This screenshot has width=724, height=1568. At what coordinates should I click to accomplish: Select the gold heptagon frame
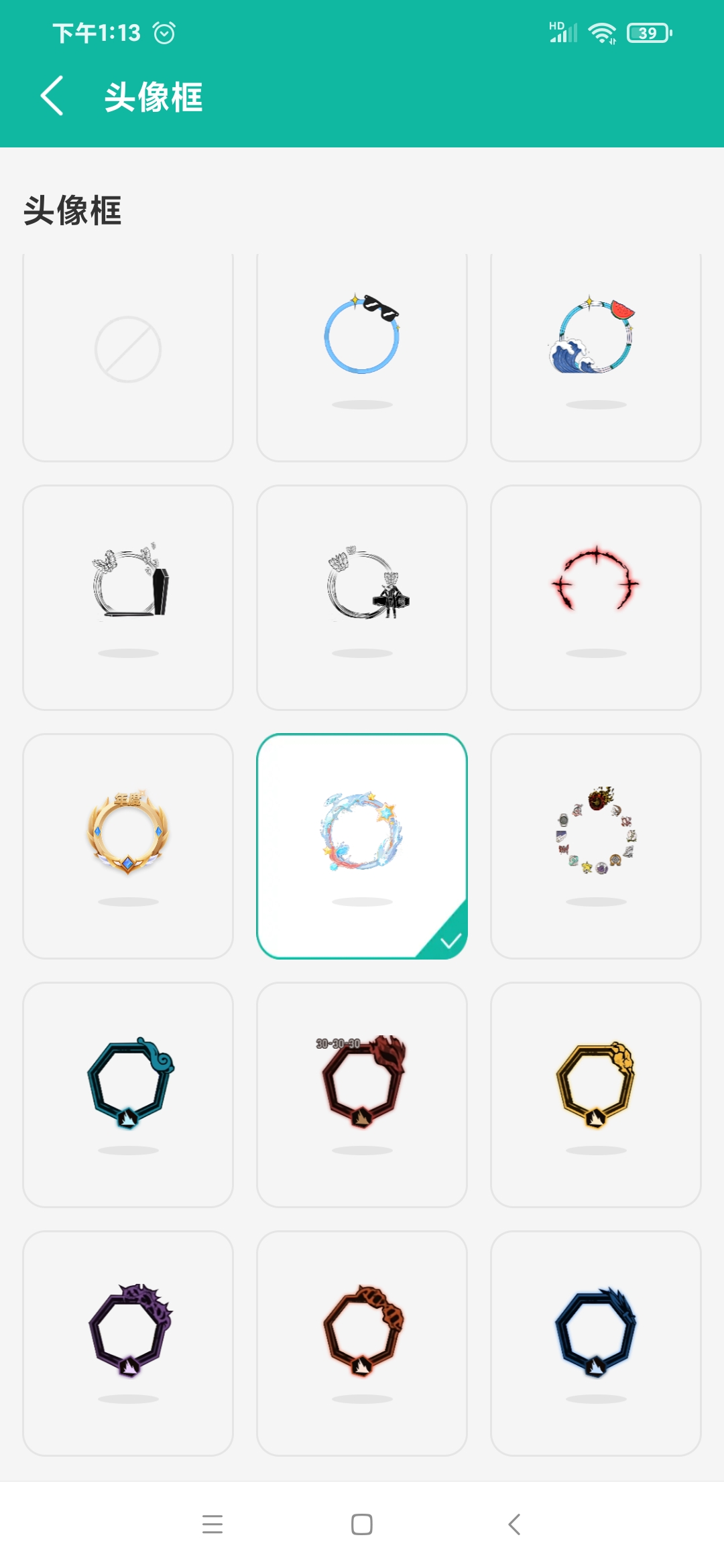coord(596,1095)
